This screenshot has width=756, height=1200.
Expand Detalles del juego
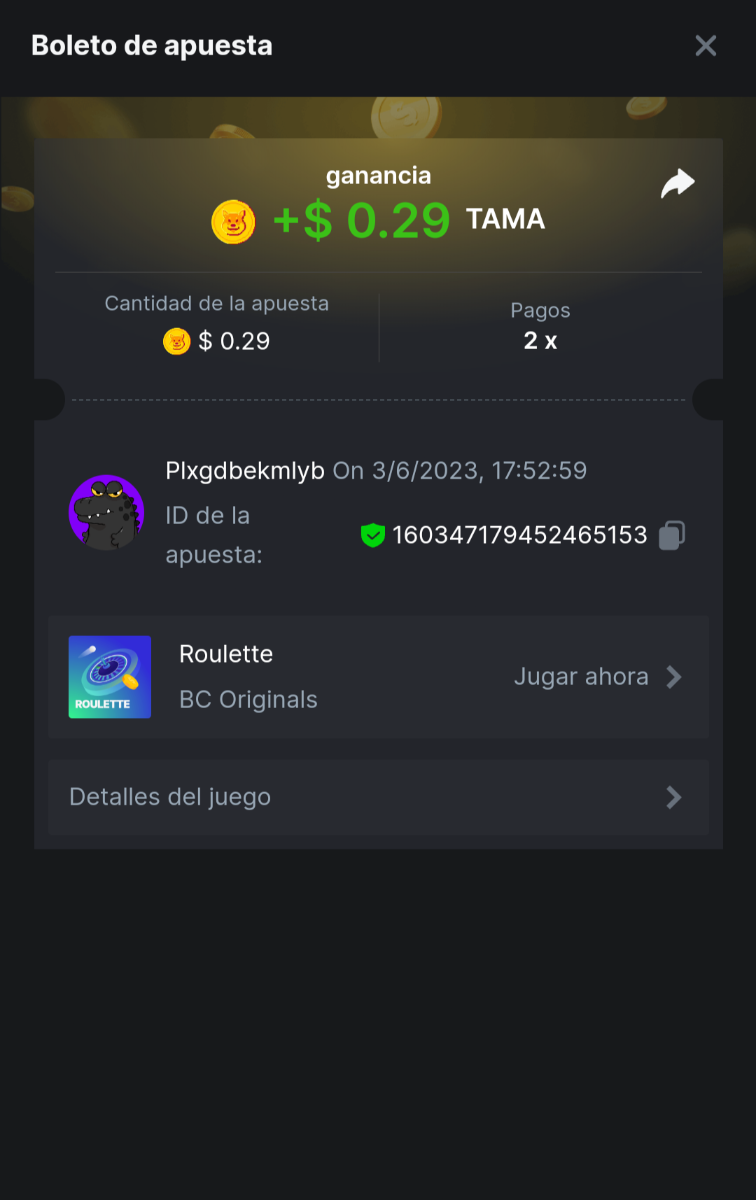point(378,797)
